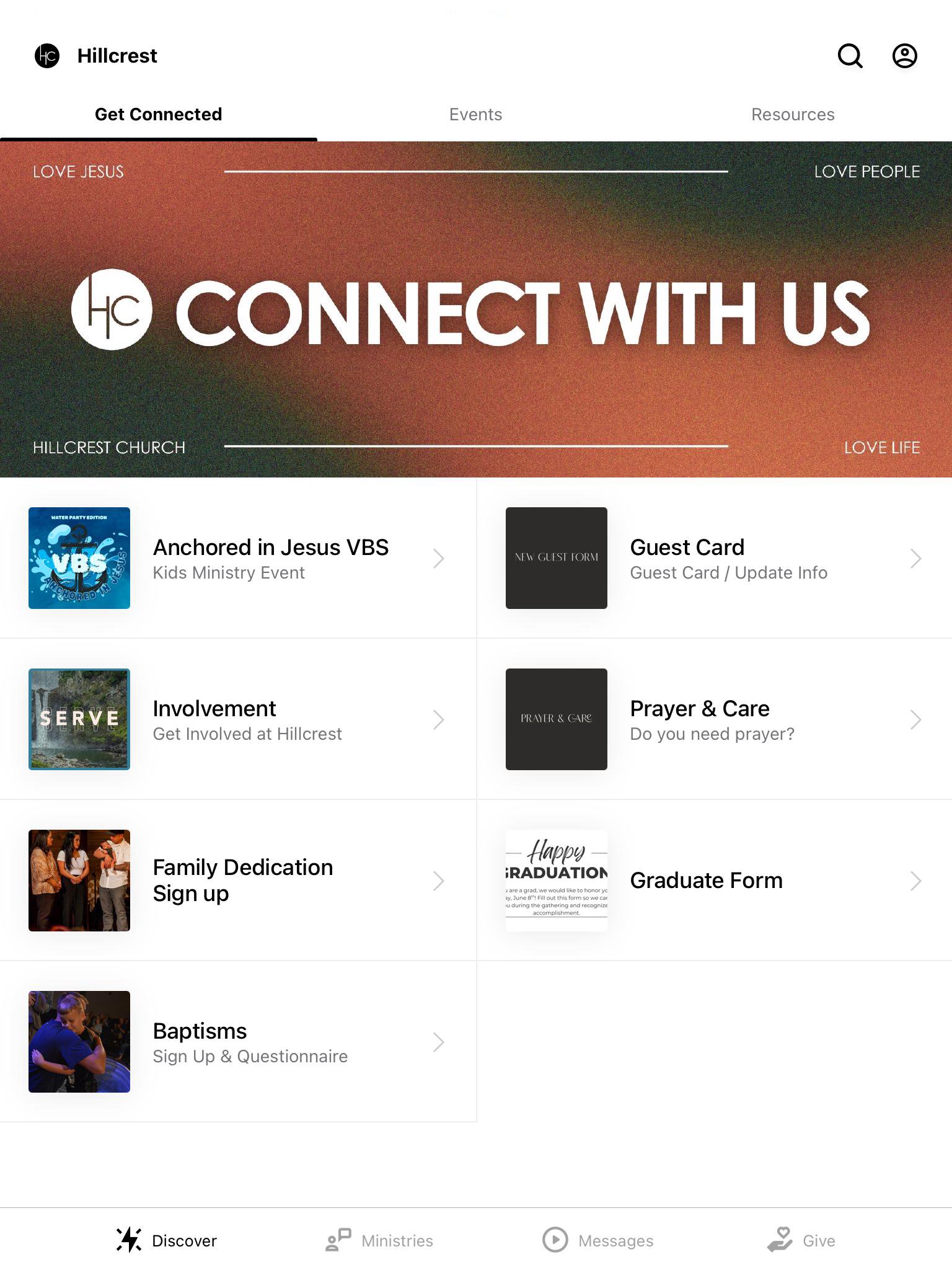The image size is (952, 1270).
Task: Open the Graduate Form
Action: point(714,881)
